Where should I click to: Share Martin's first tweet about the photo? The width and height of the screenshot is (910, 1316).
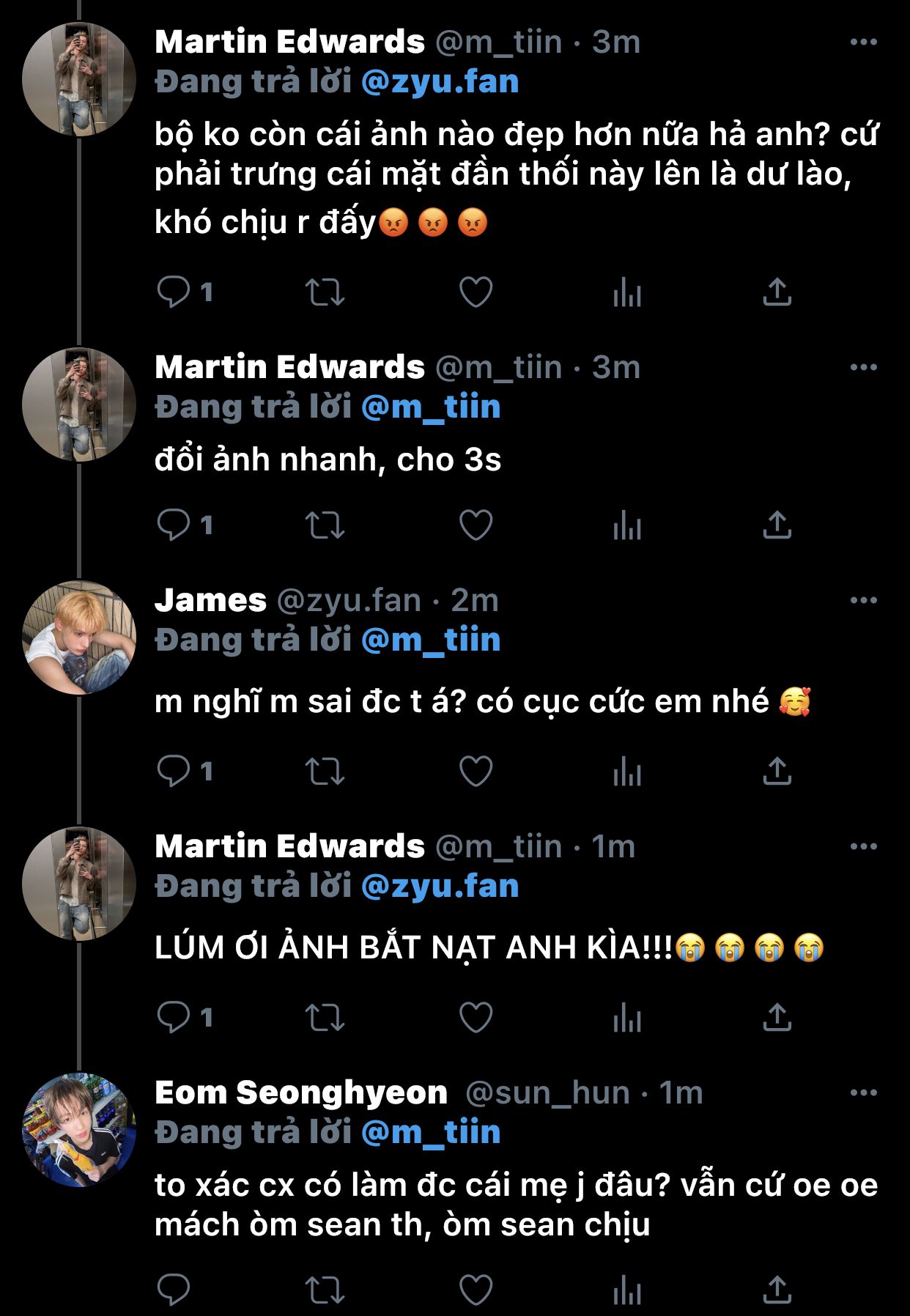tap(777, 292)
